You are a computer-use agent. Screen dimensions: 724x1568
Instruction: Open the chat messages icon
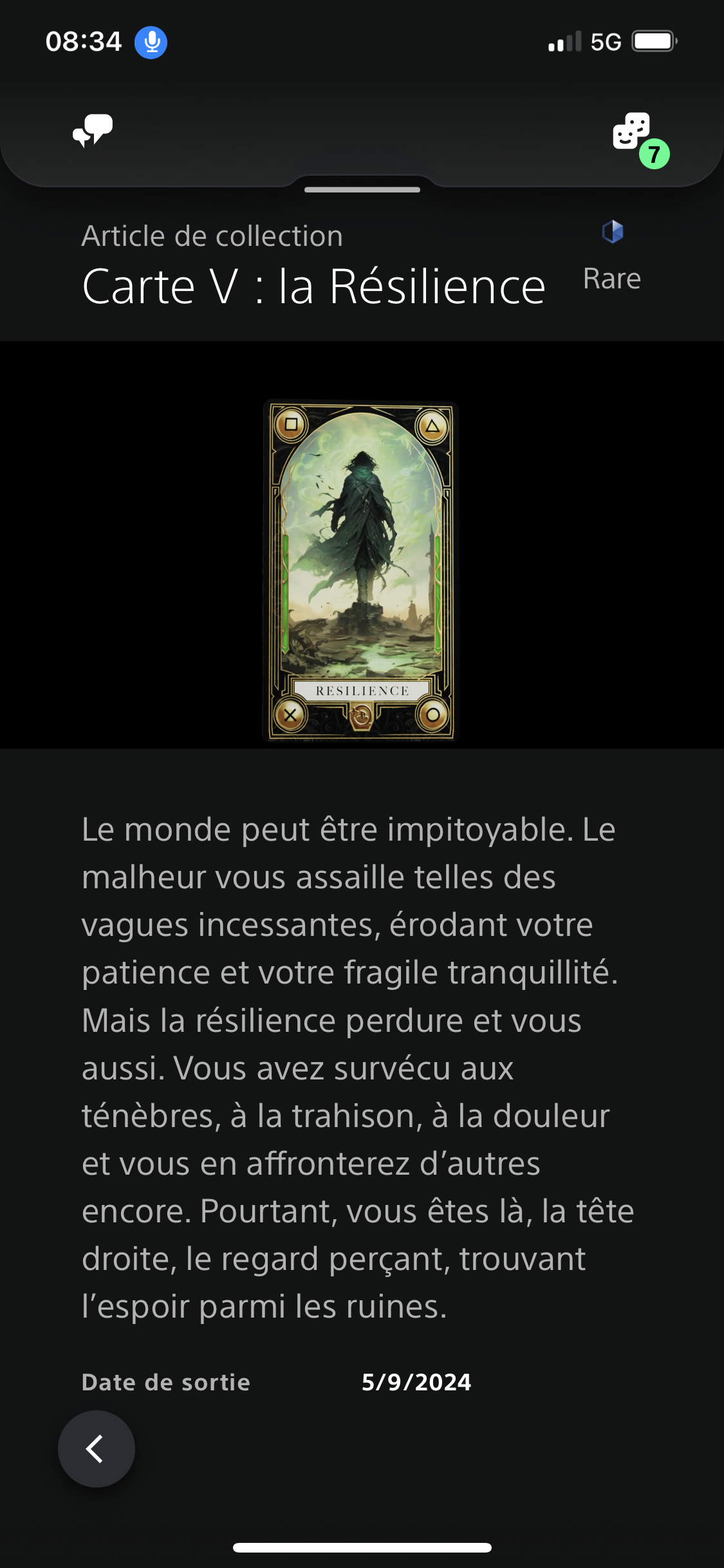point(93,131)
